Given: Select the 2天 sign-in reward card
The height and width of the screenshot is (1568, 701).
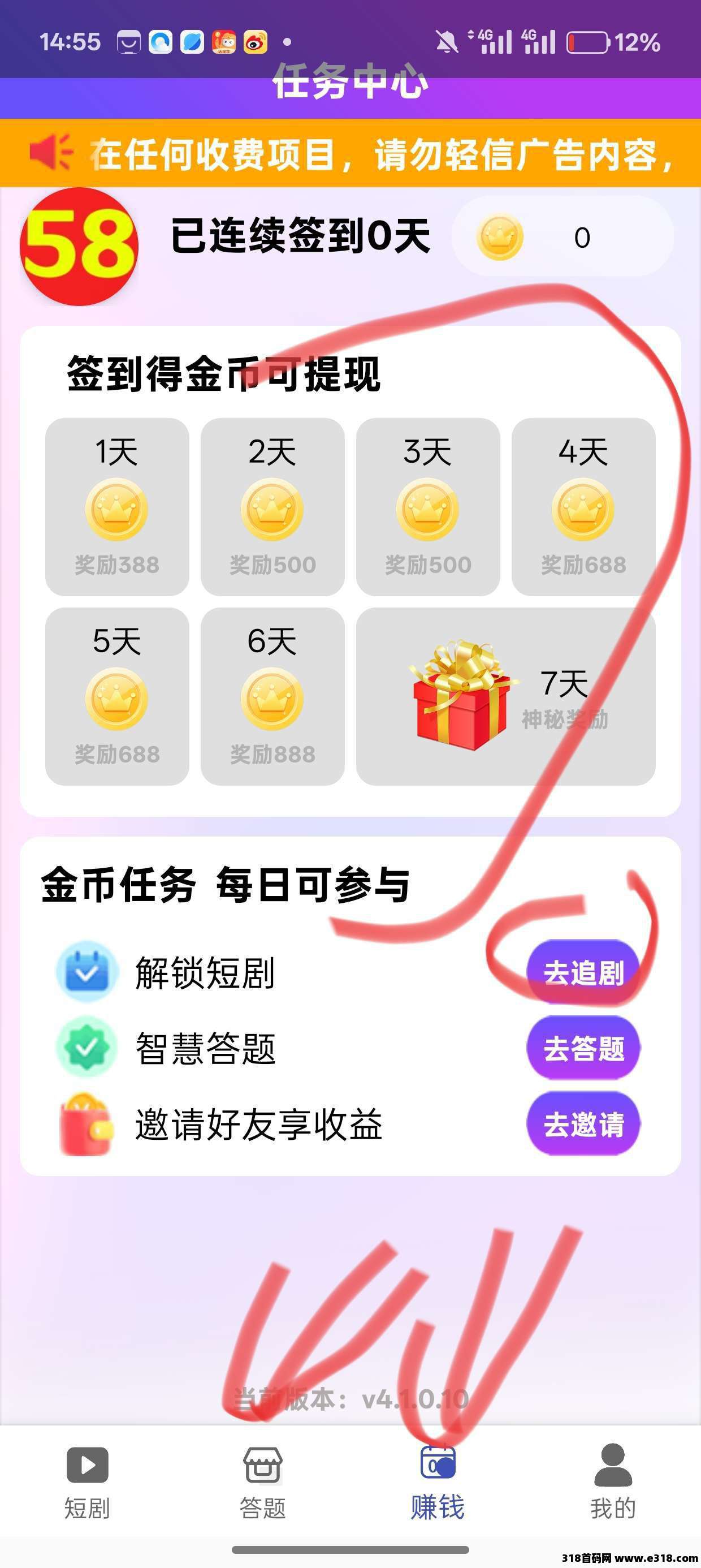Looking at the screenshot, I should tap(272, 506).
